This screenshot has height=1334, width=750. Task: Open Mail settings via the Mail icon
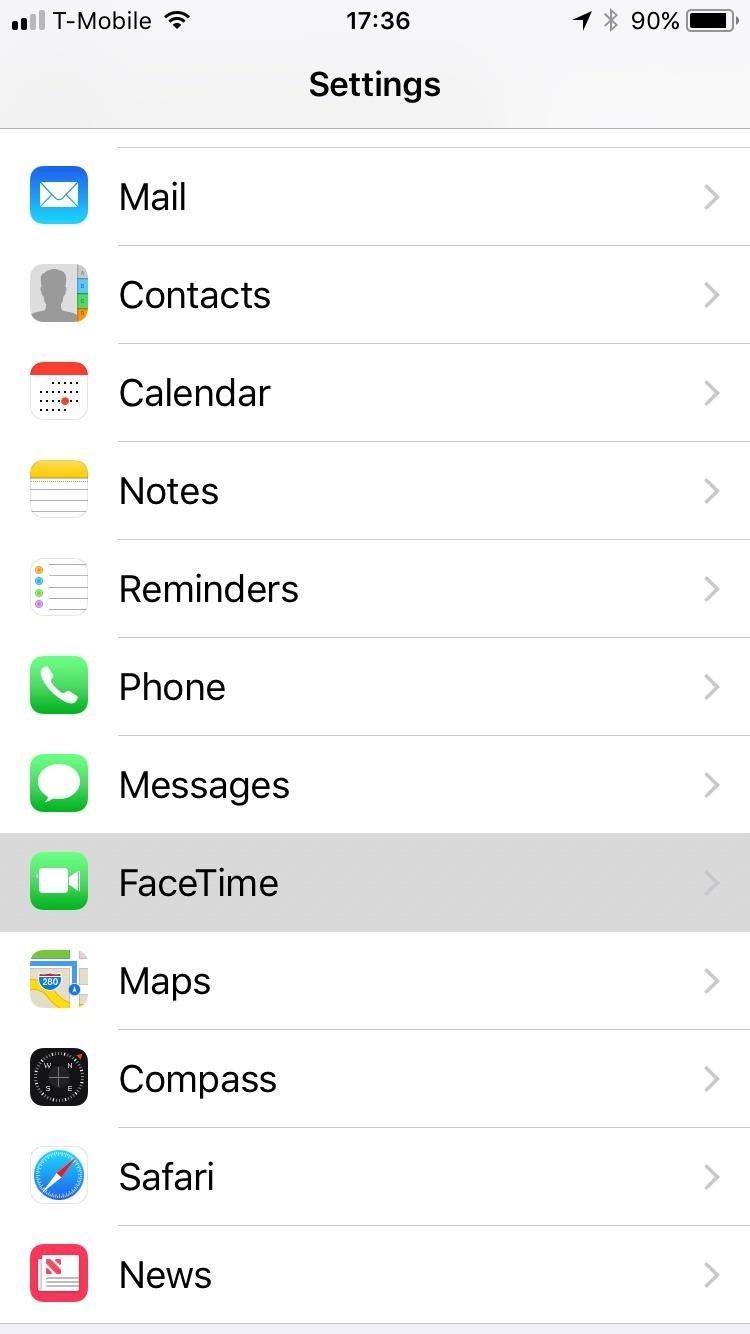pyautogui.click(x=58, y=196)
